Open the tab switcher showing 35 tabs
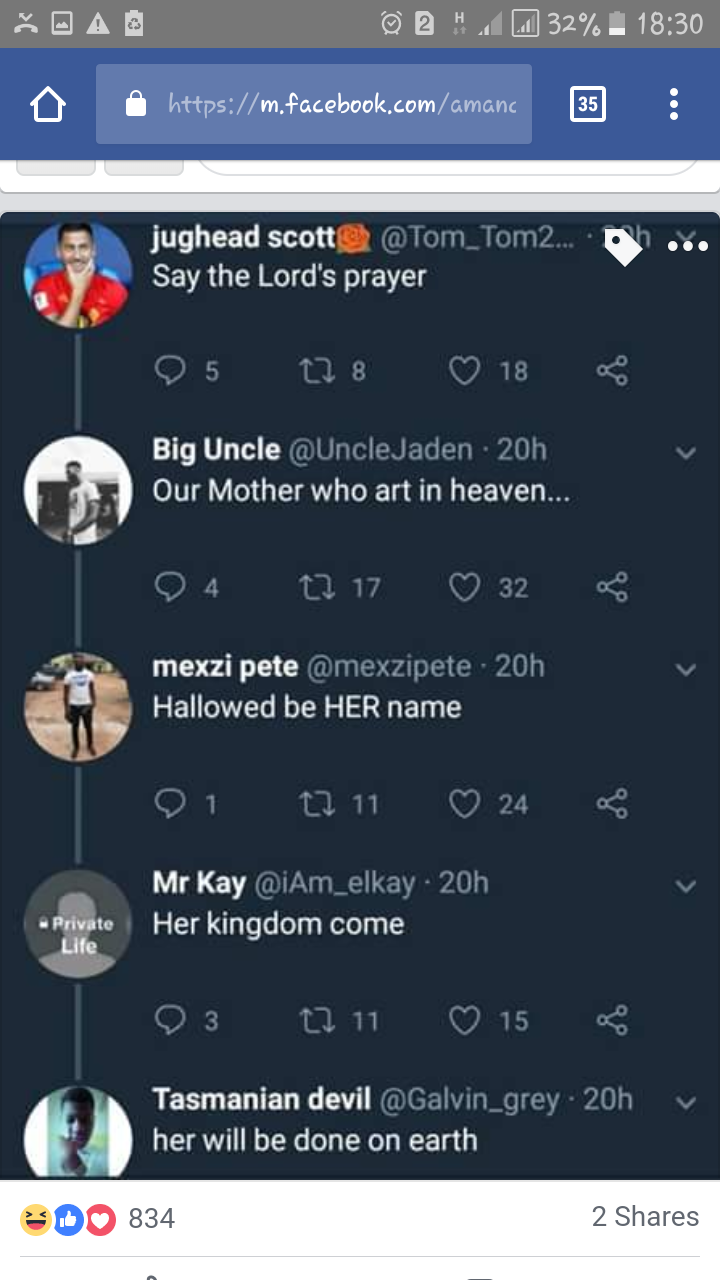720x1280 pixels. pos(587,104)
